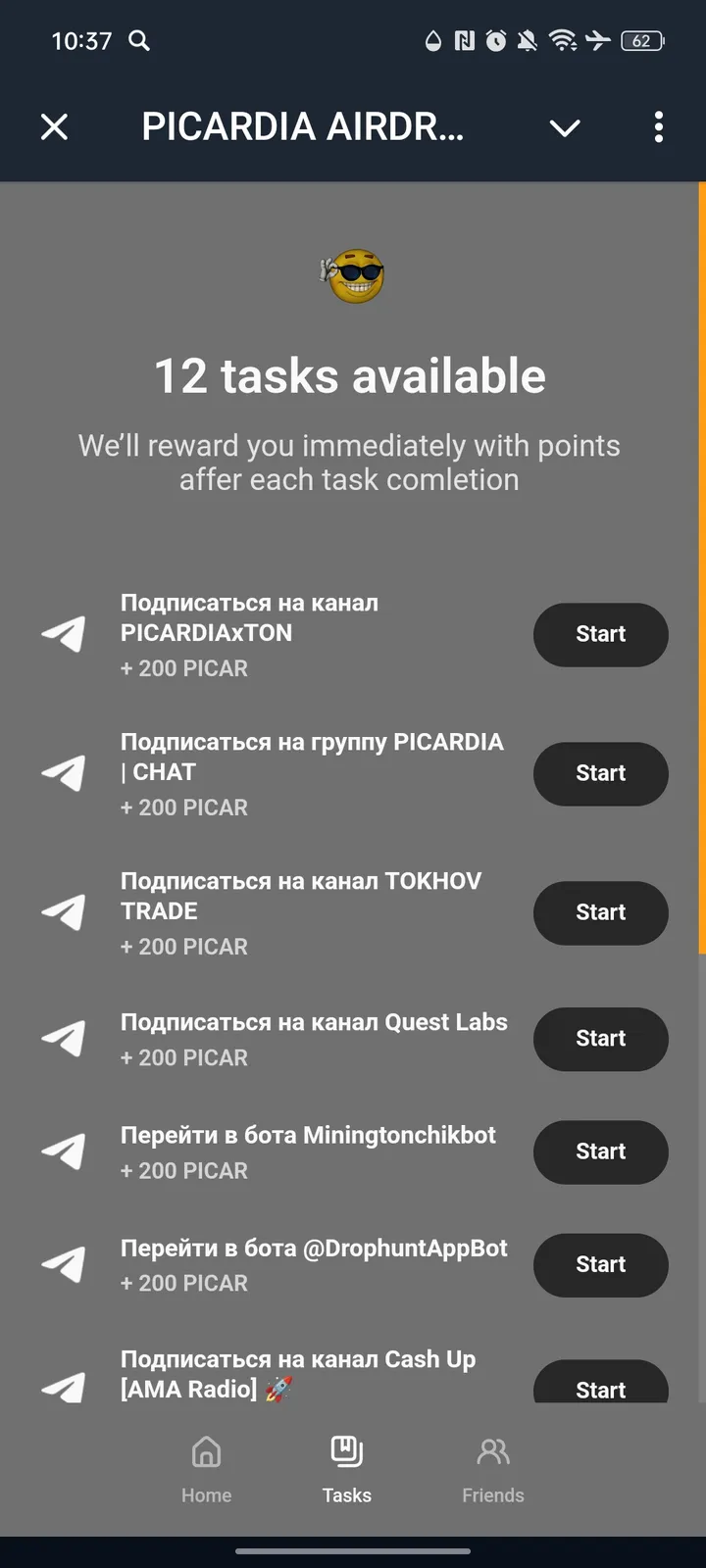Tap the sunglasses emoji sticker
This screenshot has width=706, height=1568.
click(354, 277)
